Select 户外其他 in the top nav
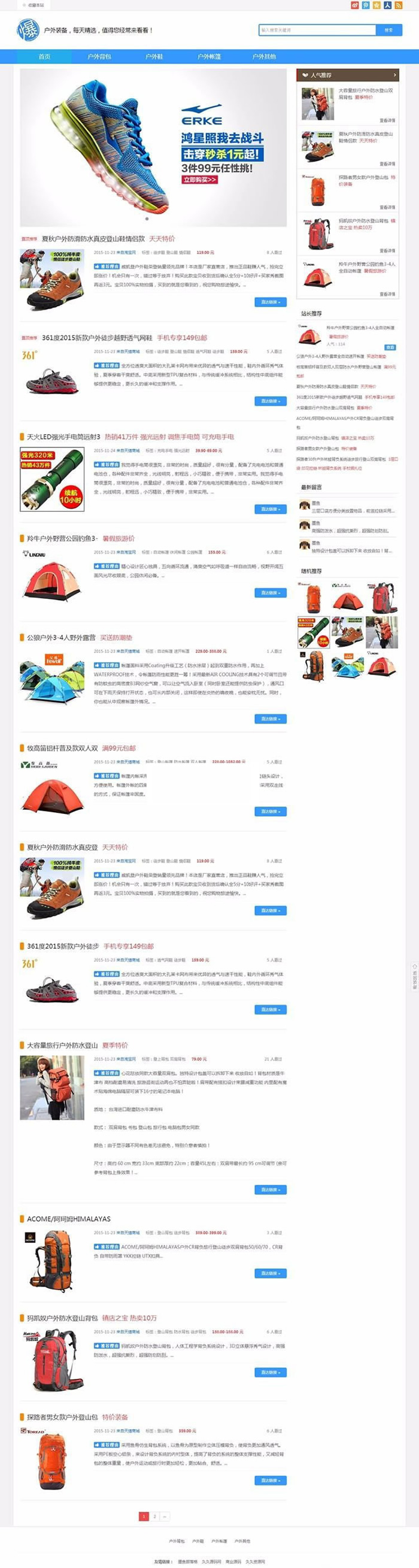The width and height of the screenshot is (419, 1568). (x=264, y=57)
